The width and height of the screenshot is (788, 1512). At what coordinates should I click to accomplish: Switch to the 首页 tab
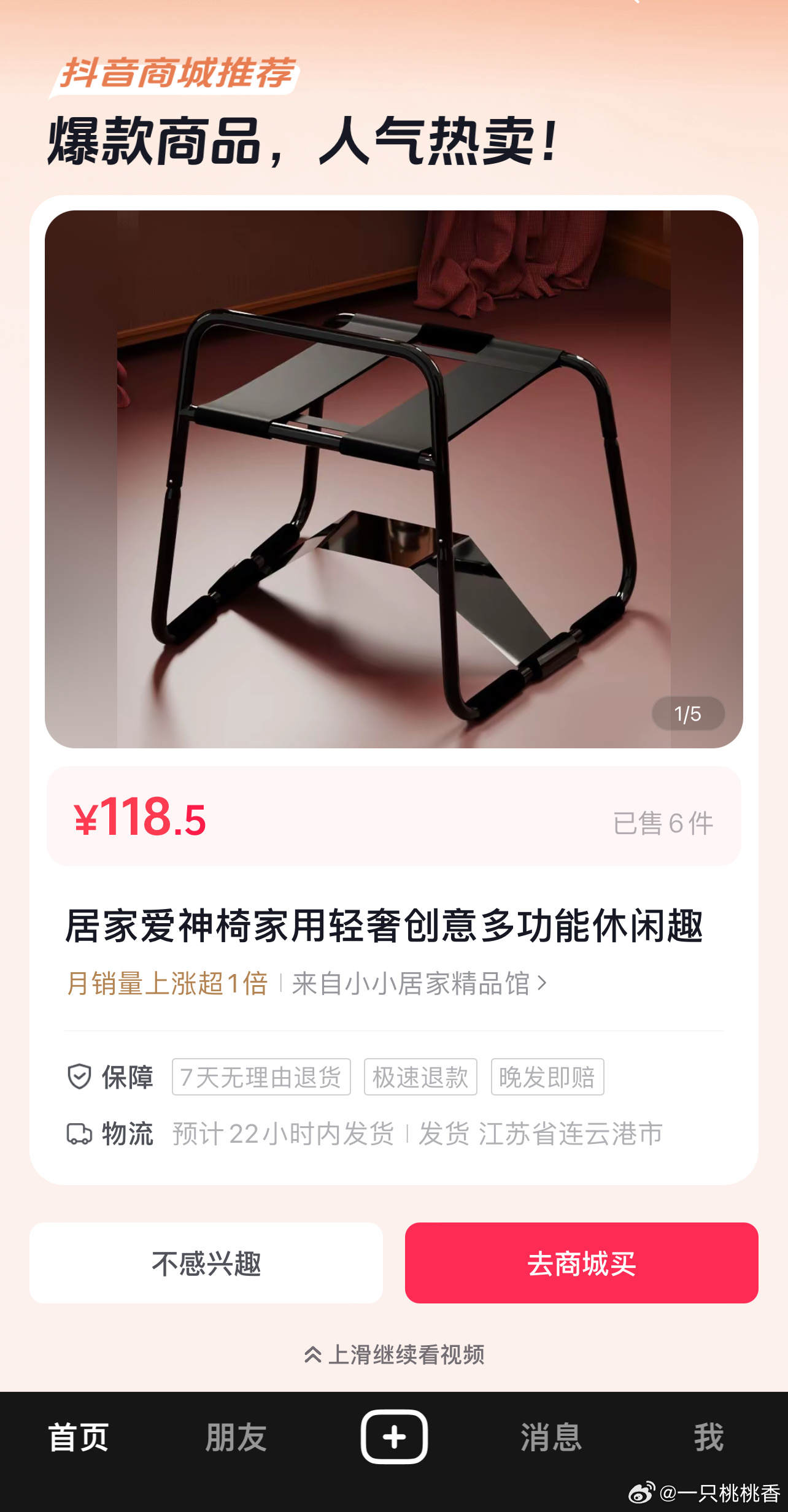point(79,1437)
